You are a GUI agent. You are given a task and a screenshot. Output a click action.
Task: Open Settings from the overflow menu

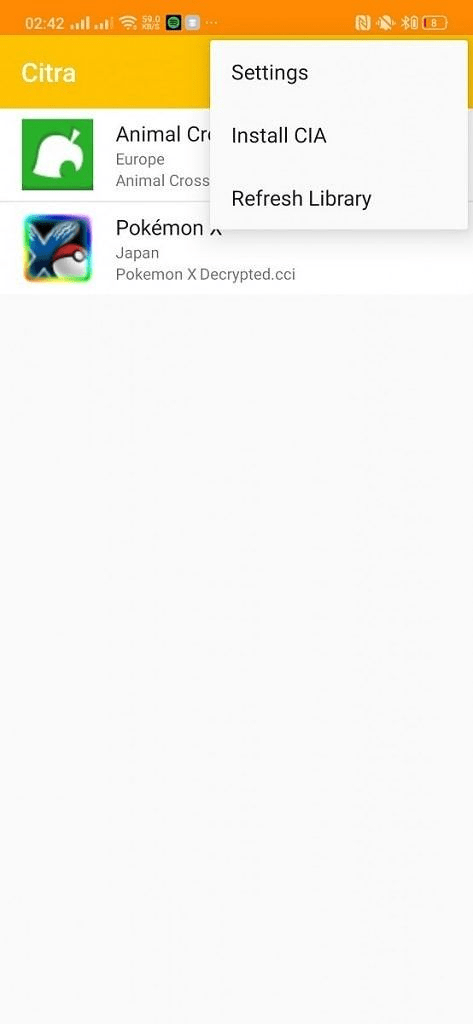[338, 72]
